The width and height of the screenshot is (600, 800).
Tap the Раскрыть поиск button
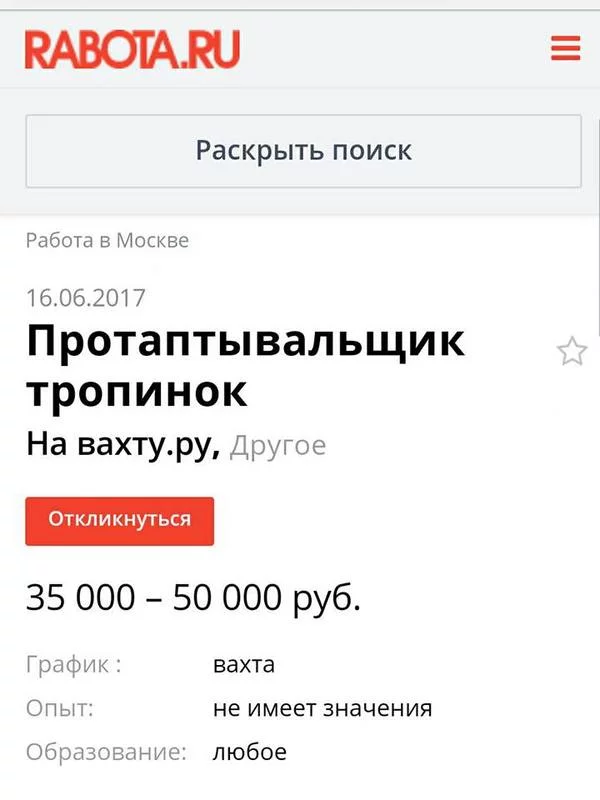(x=303, y=151)
